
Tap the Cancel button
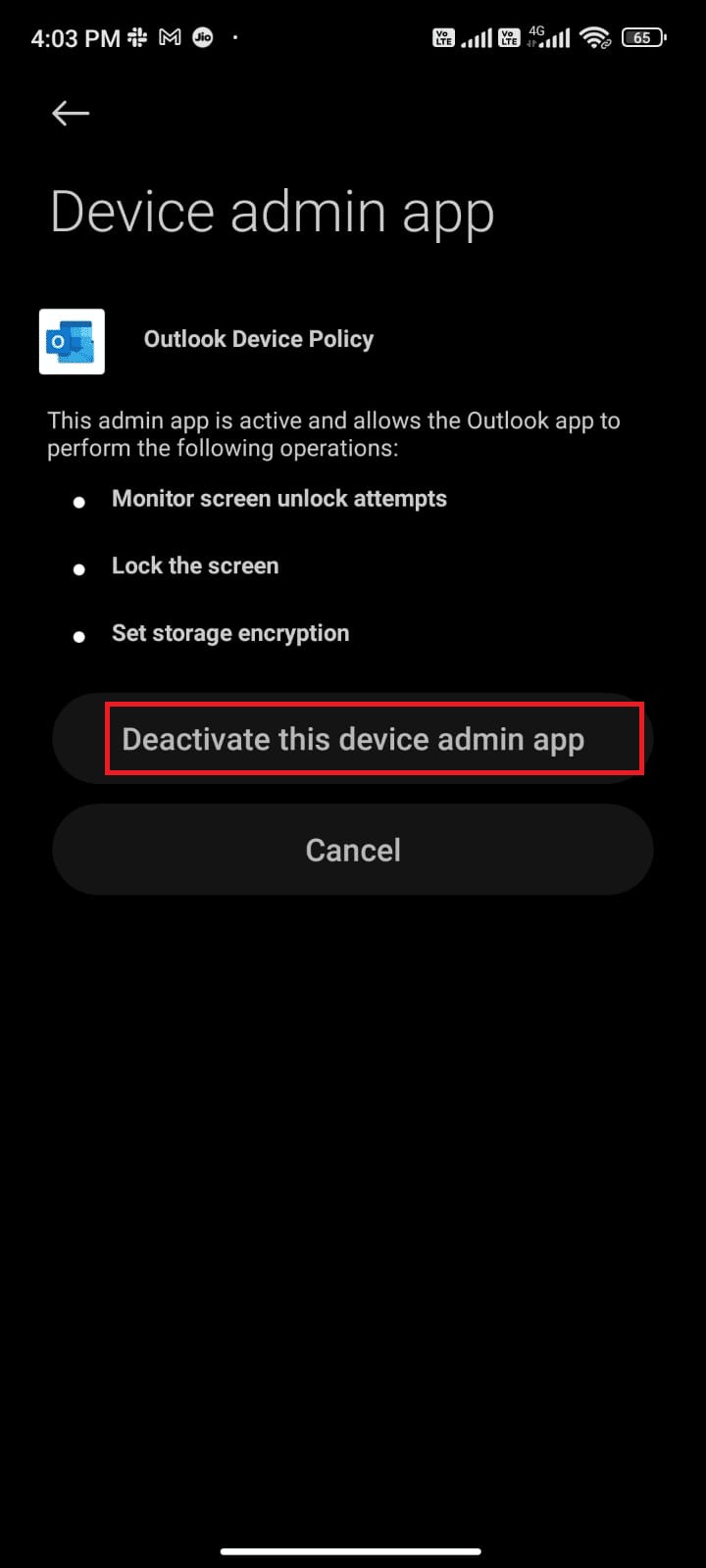pos(353,850)
